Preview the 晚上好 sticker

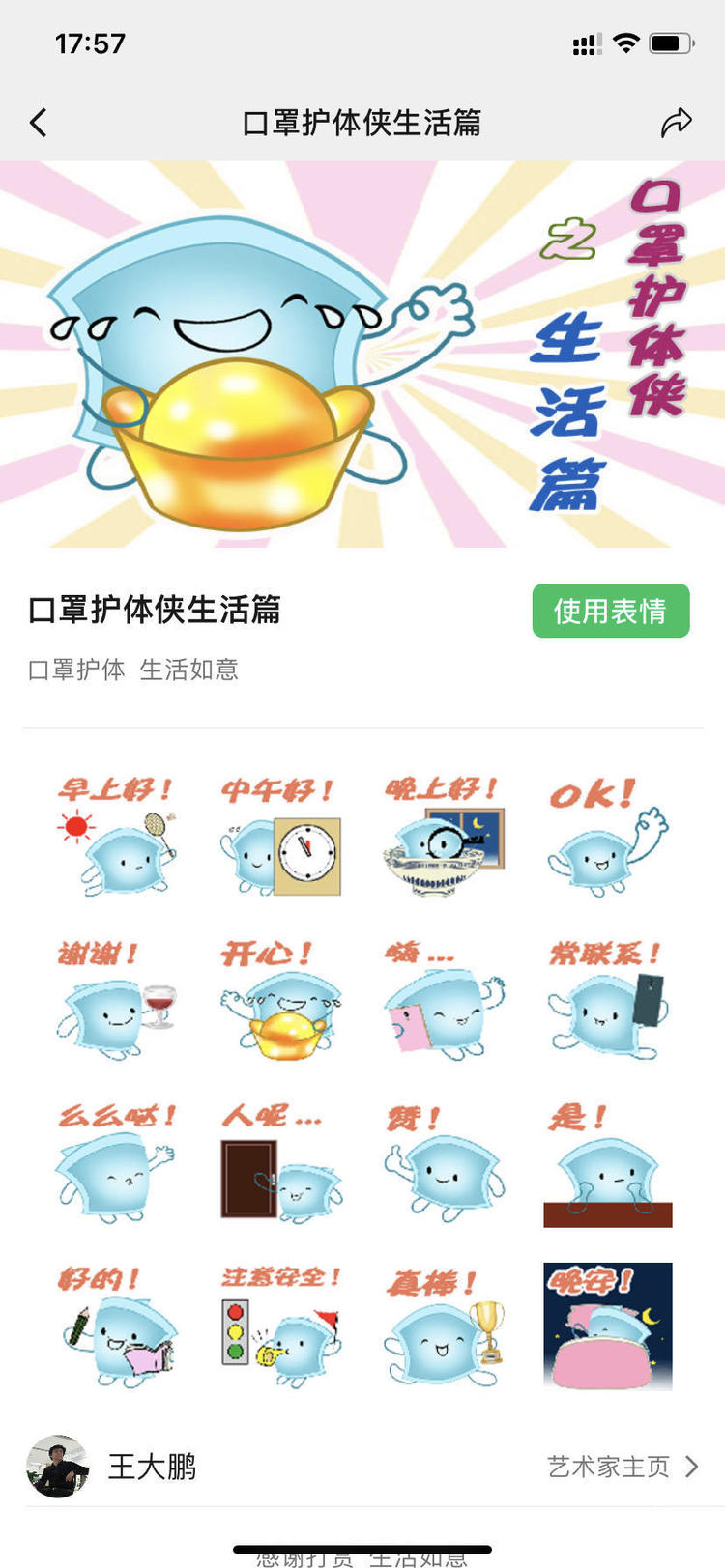[x=444, y=837]
